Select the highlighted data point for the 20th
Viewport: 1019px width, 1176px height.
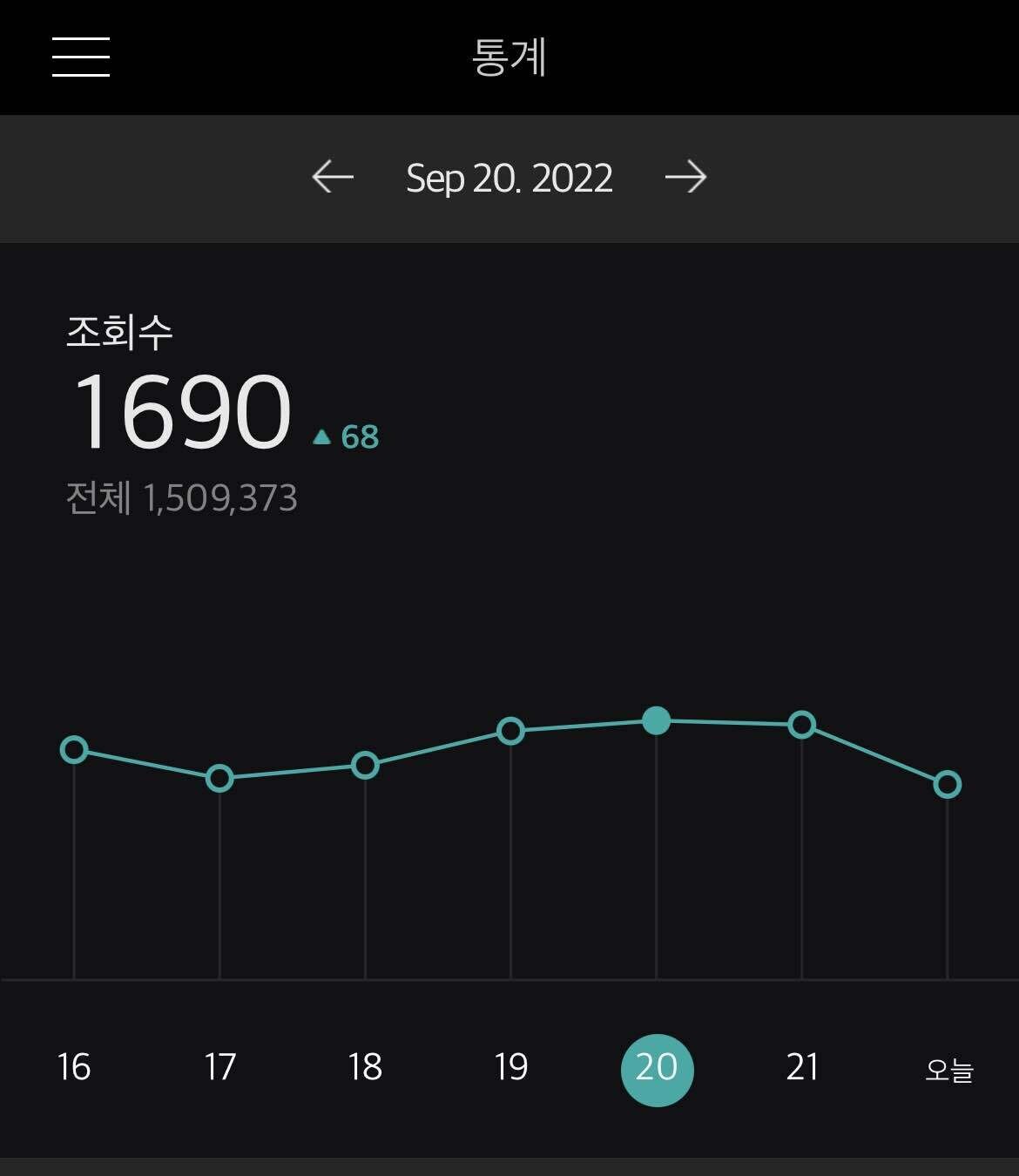(658, 721)
